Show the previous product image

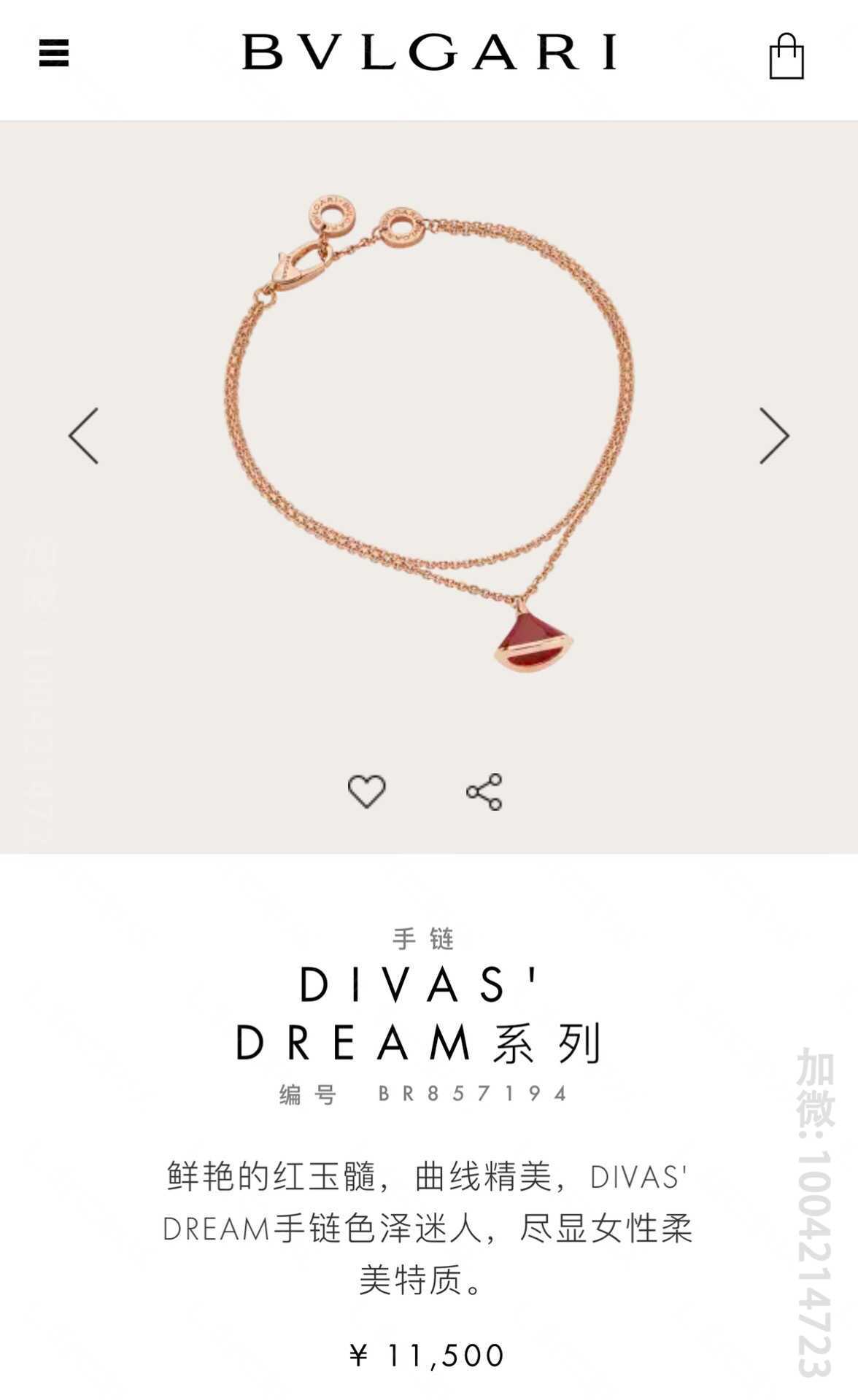click(83, 435)
